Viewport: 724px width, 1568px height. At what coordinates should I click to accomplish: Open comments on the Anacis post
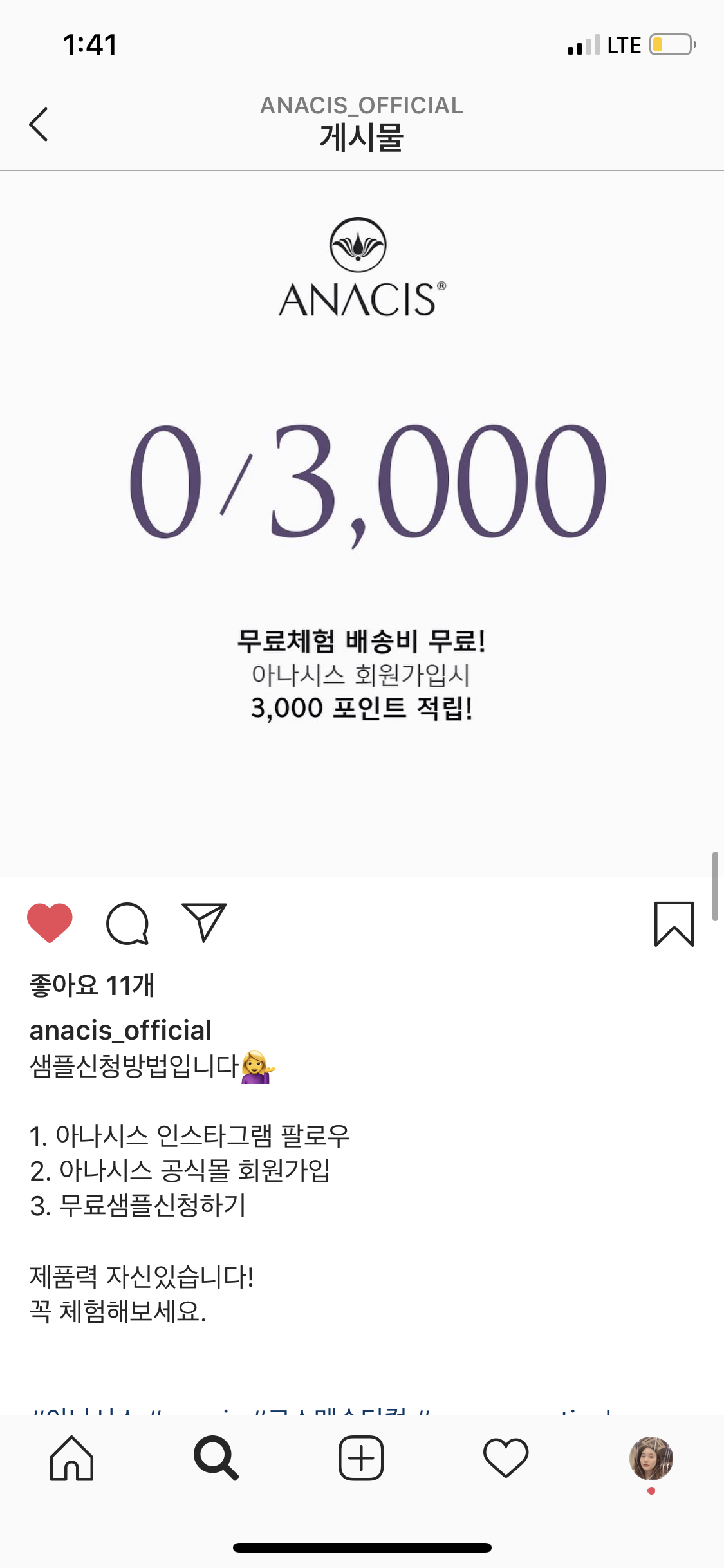coord(127,924)
